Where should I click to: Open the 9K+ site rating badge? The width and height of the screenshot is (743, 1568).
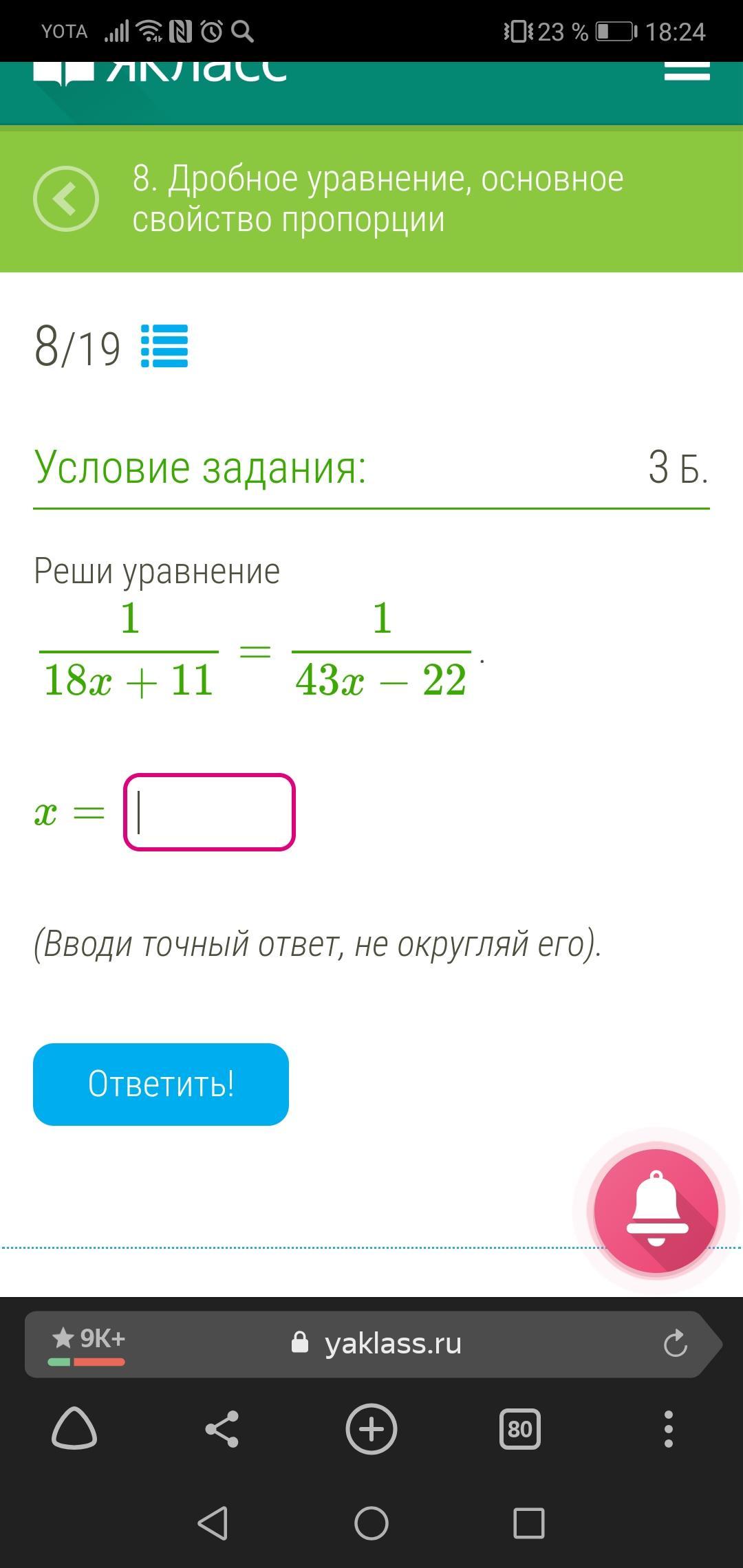tap(88, 1343)
